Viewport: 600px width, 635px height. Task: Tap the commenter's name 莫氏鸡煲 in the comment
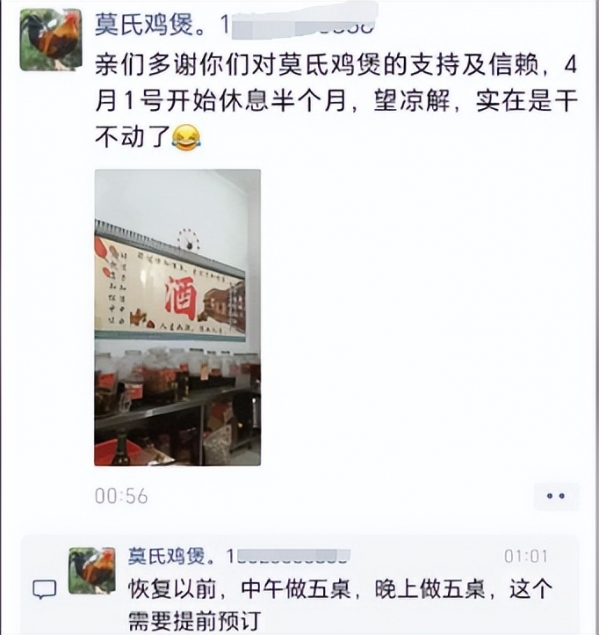click(167, 556)
